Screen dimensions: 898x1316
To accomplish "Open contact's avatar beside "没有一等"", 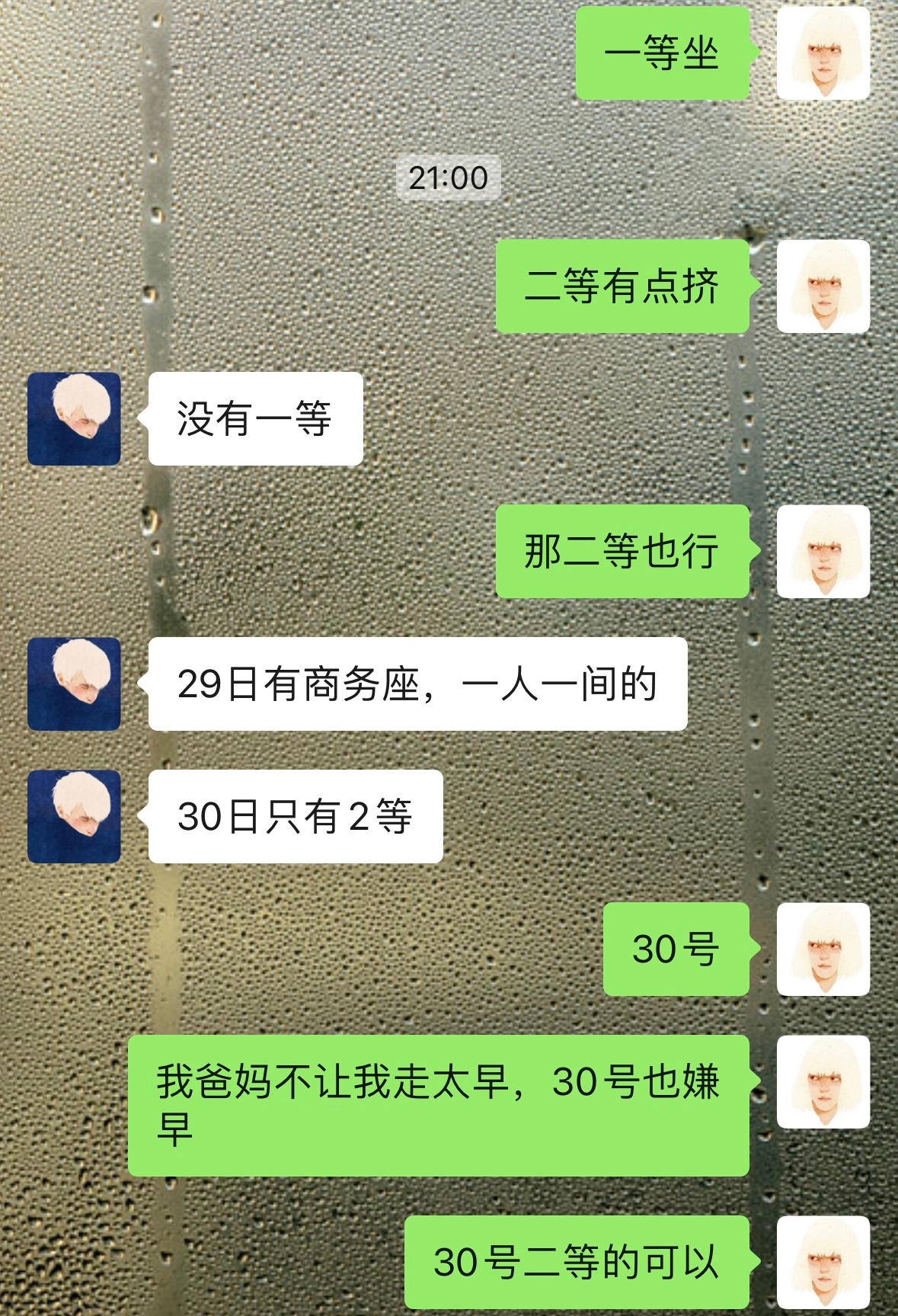I will click(74, 419).
